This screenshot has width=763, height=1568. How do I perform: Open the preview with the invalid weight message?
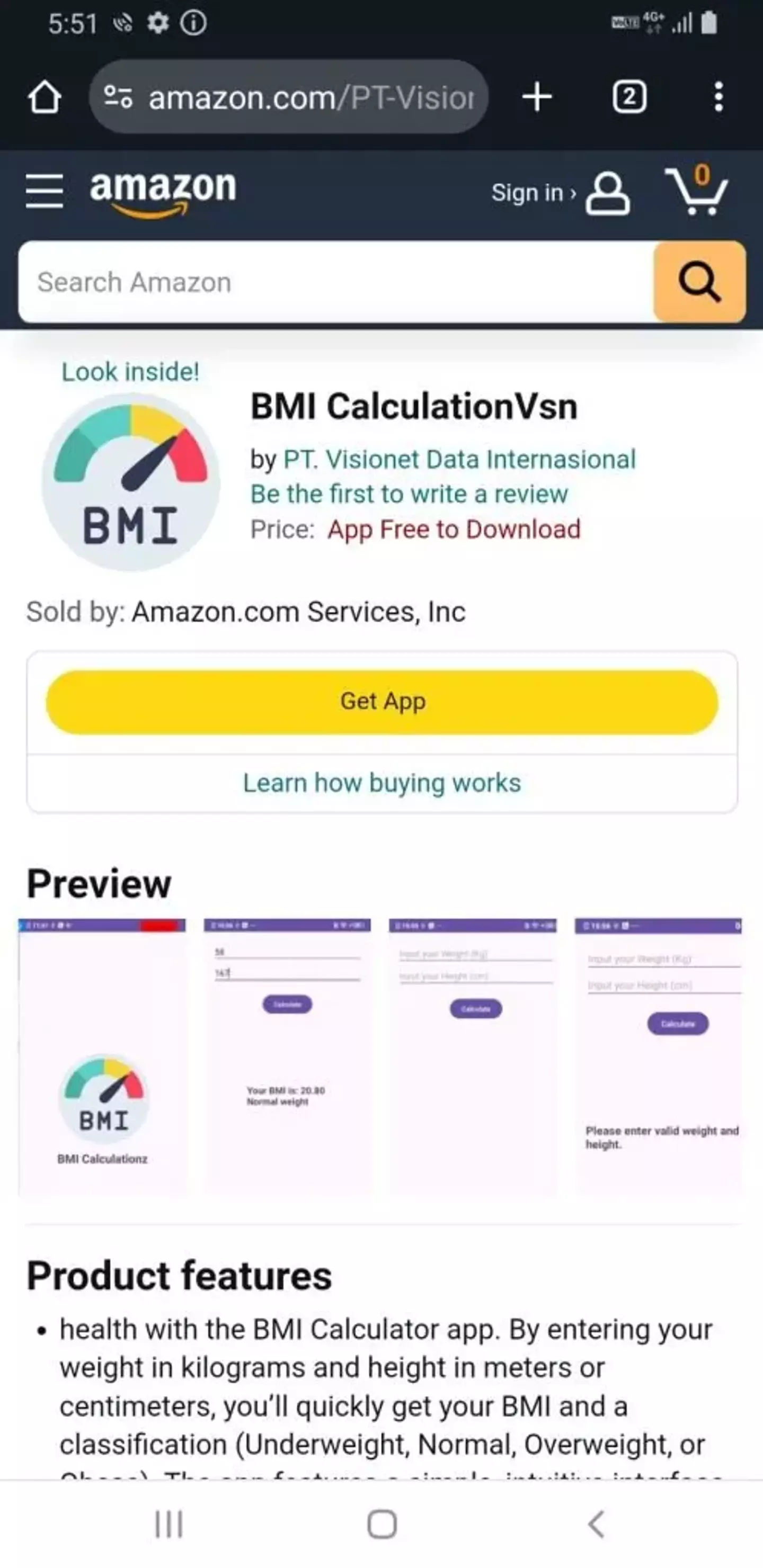pos(658,1056)
